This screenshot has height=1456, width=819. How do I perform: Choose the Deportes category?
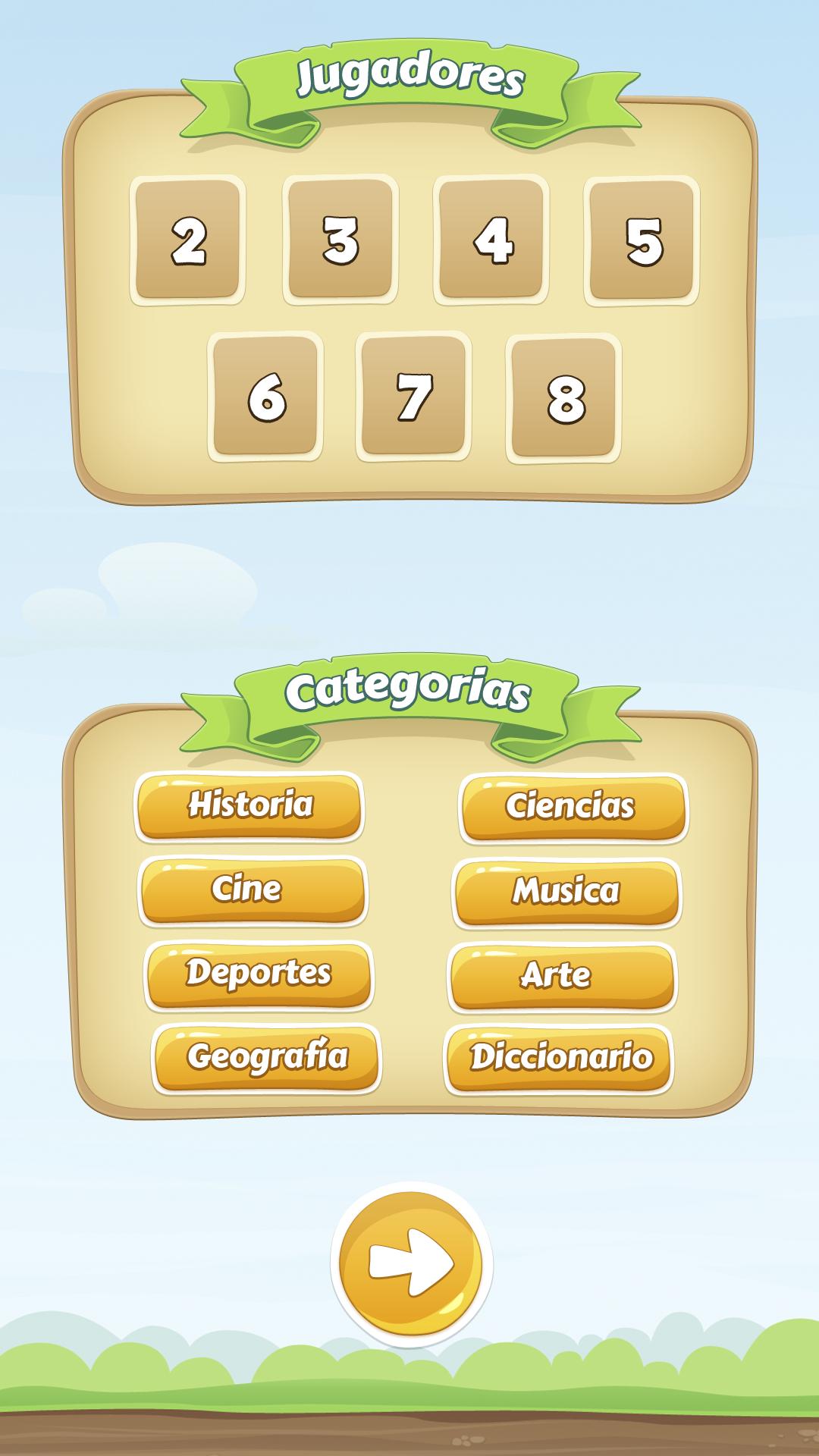tap(259, 975)
